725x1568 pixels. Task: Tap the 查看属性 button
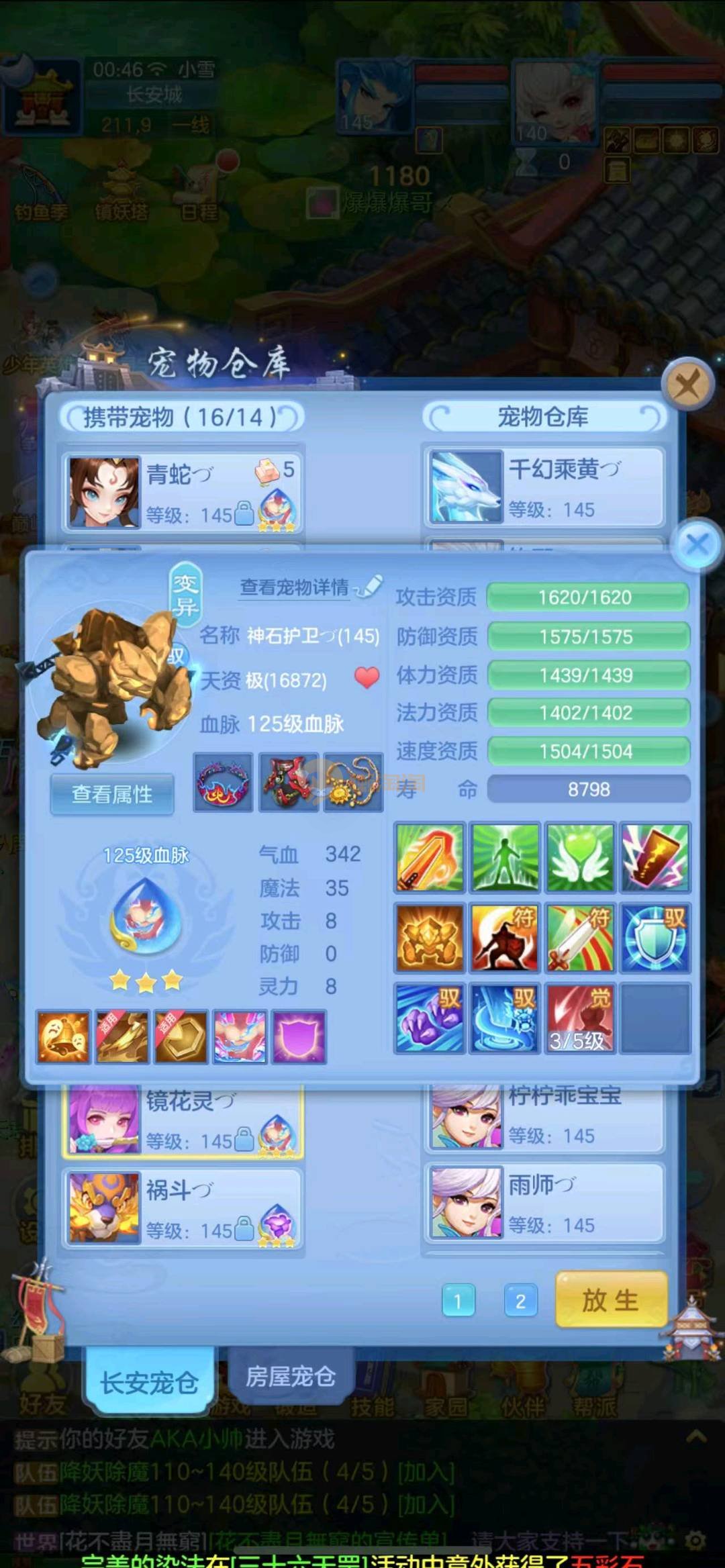(112, 795)
